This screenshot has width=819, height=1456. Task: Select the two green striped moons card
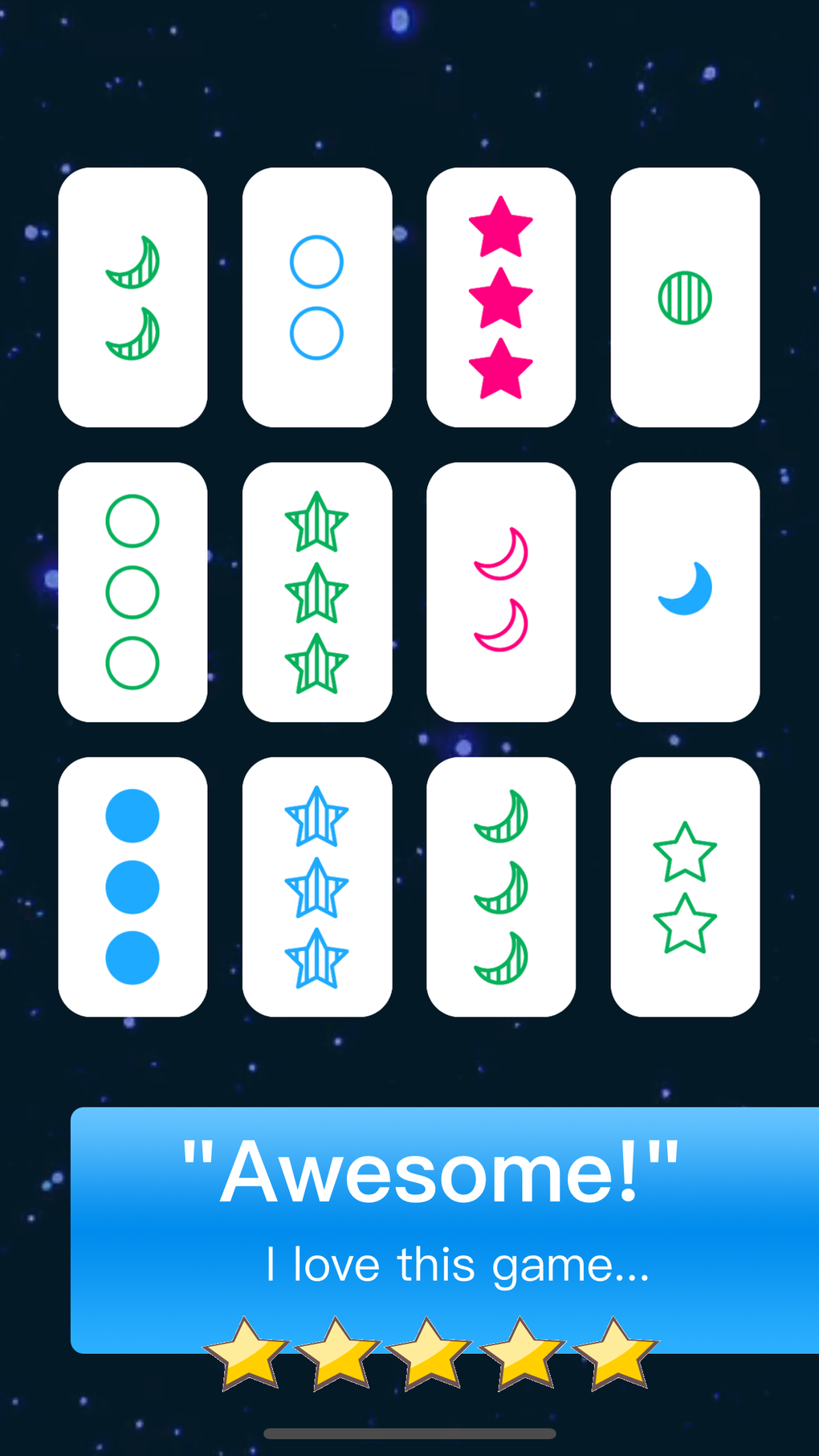[132, 297]
